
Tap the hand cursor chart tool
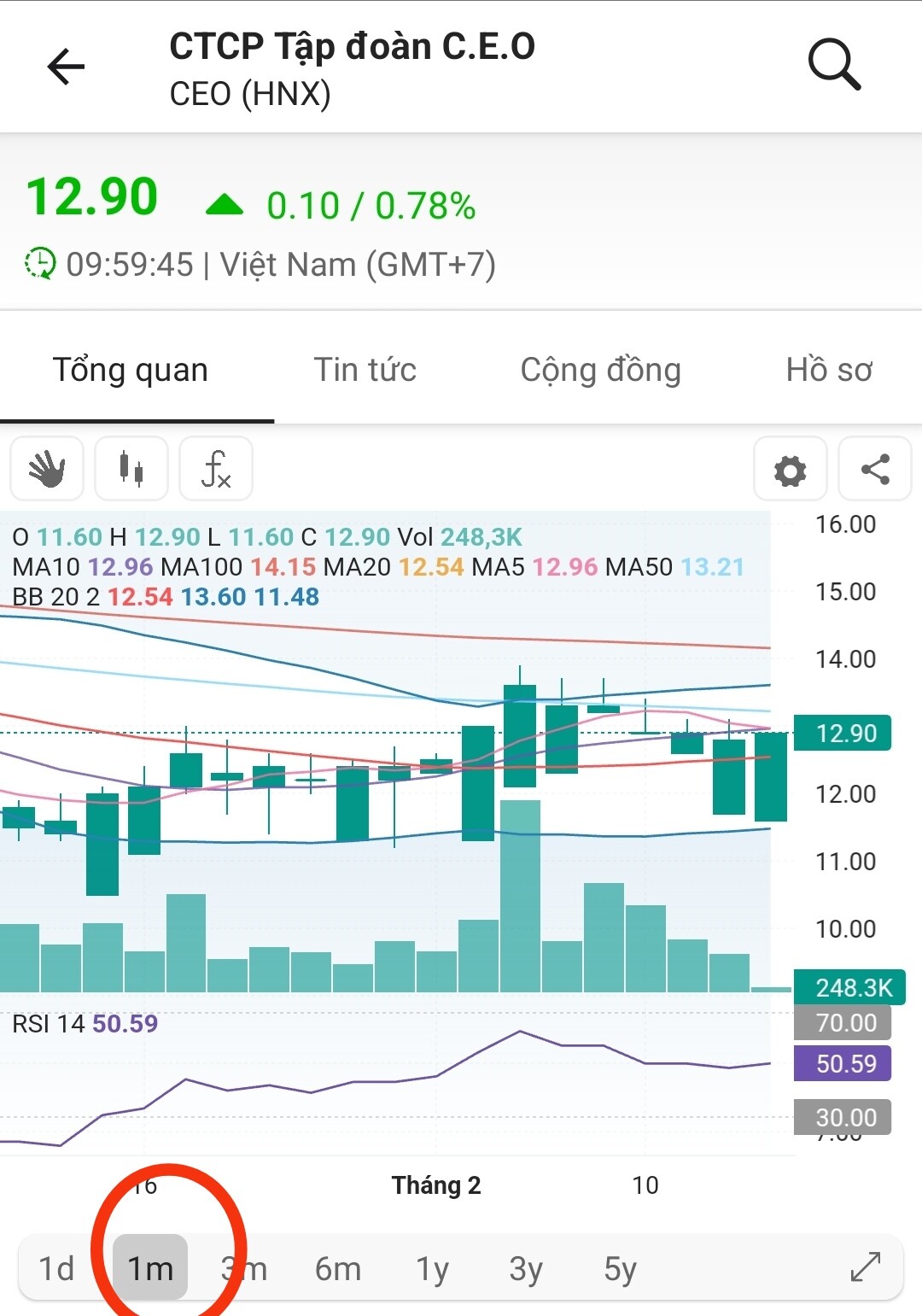click(47, 469)
